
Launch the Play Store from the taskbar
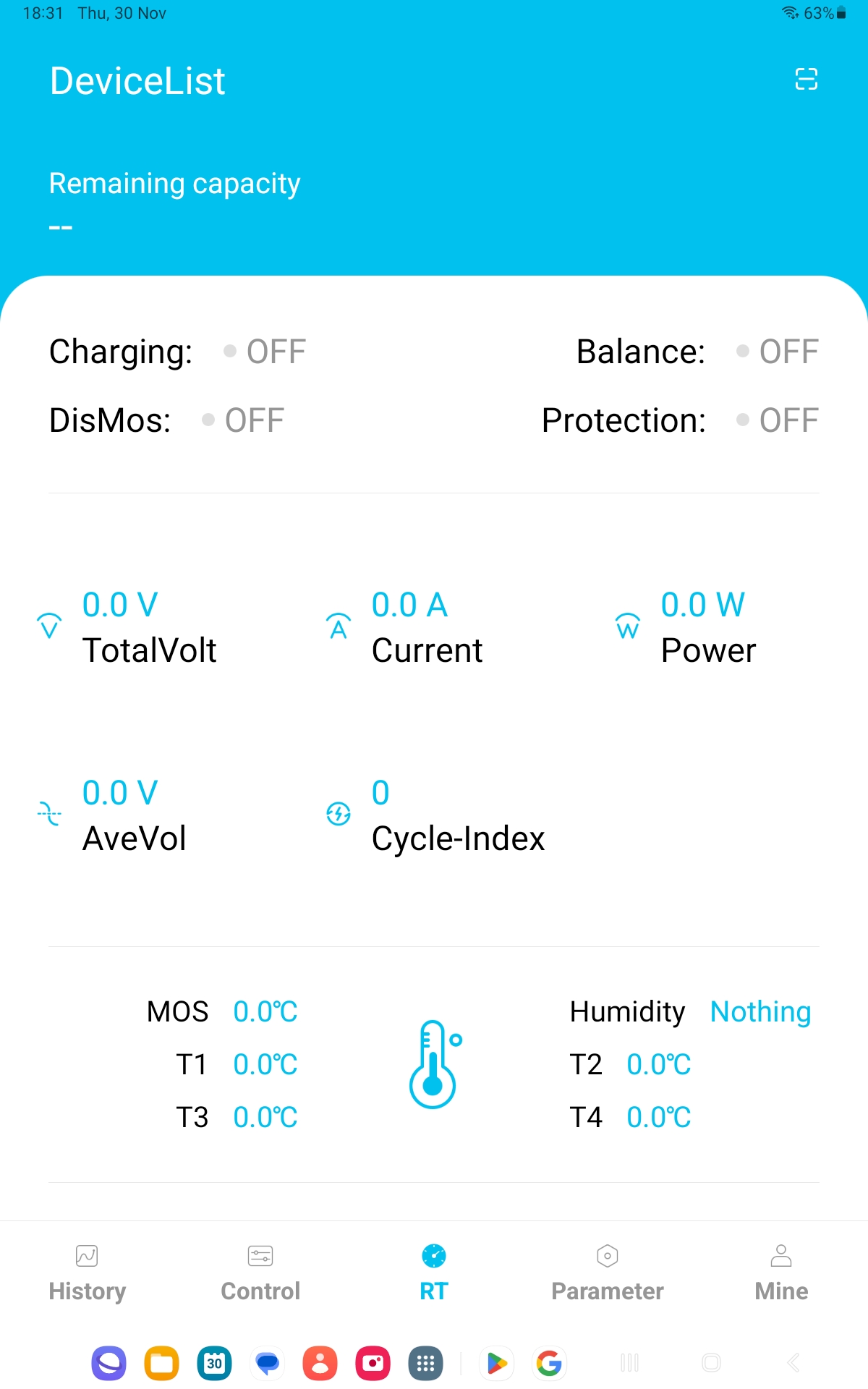pyautogui.click(x=496, y=1363)
